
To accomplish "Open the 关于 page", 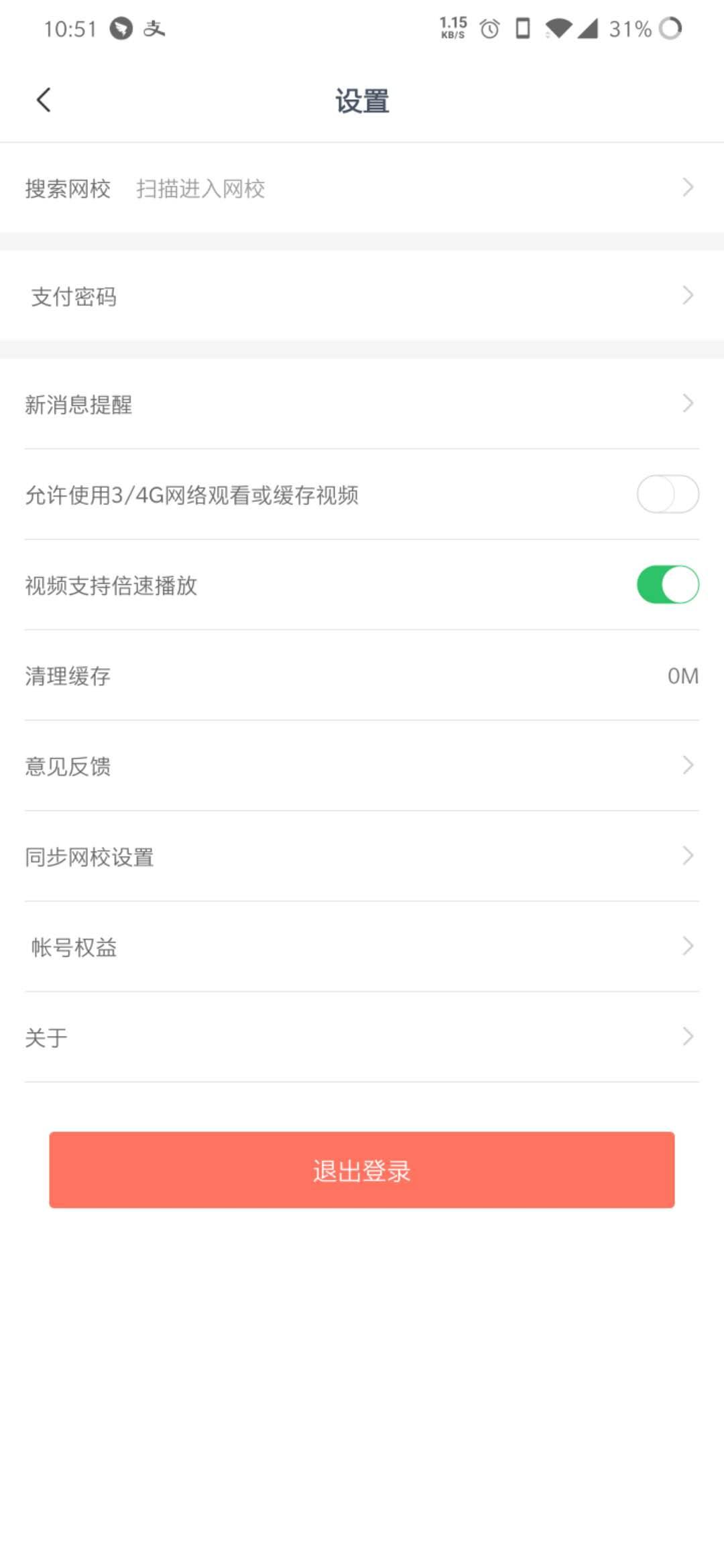I will tap(362, 1037).
